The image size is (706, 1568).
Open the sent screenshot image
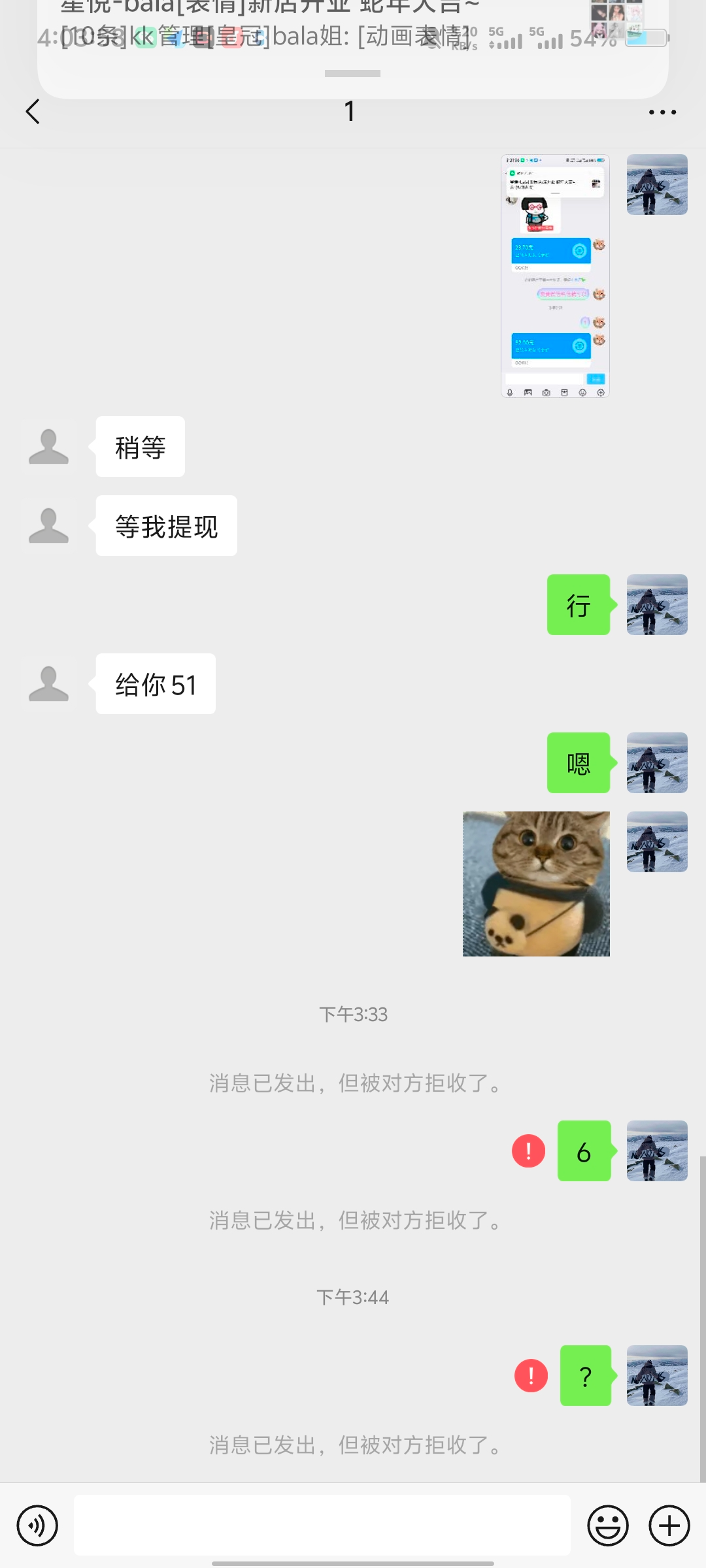click(x=555, y=276)
